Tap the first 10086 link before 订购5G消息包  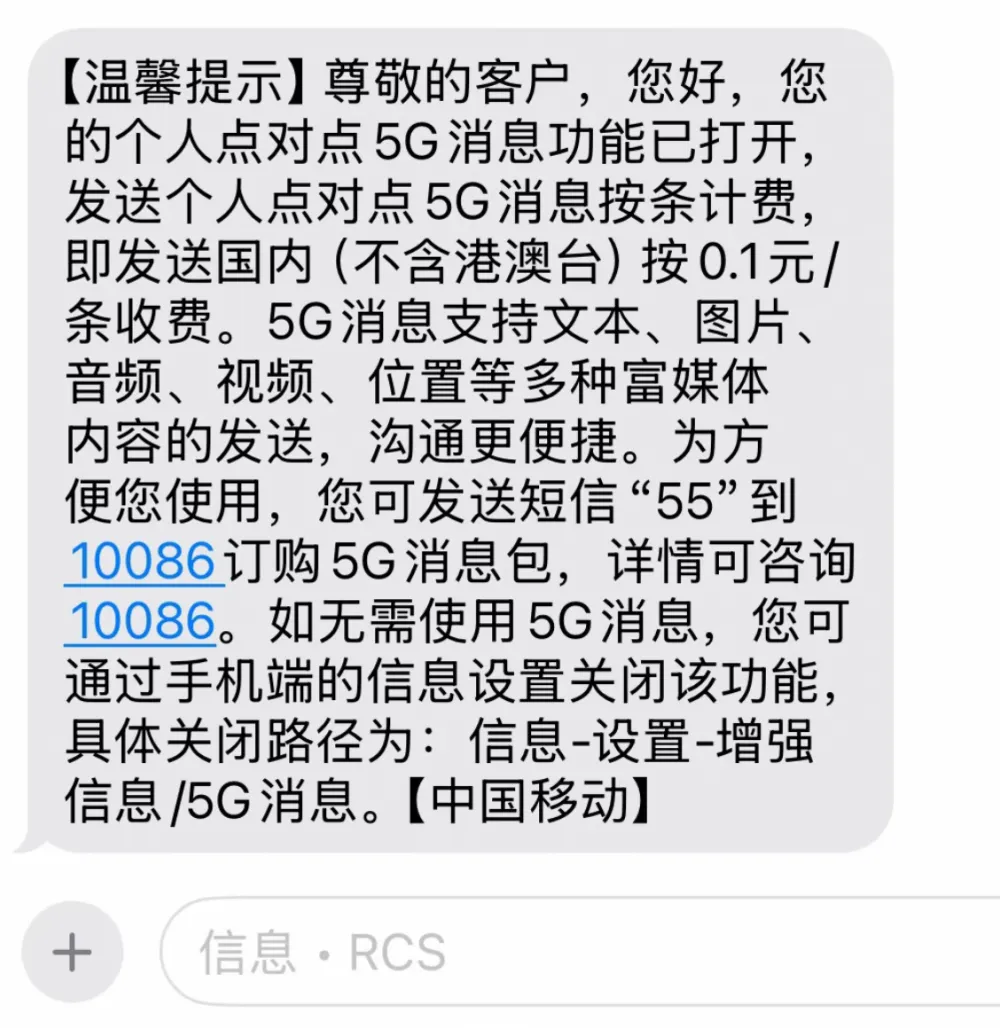pyautogui.click(x=143, y=563)
